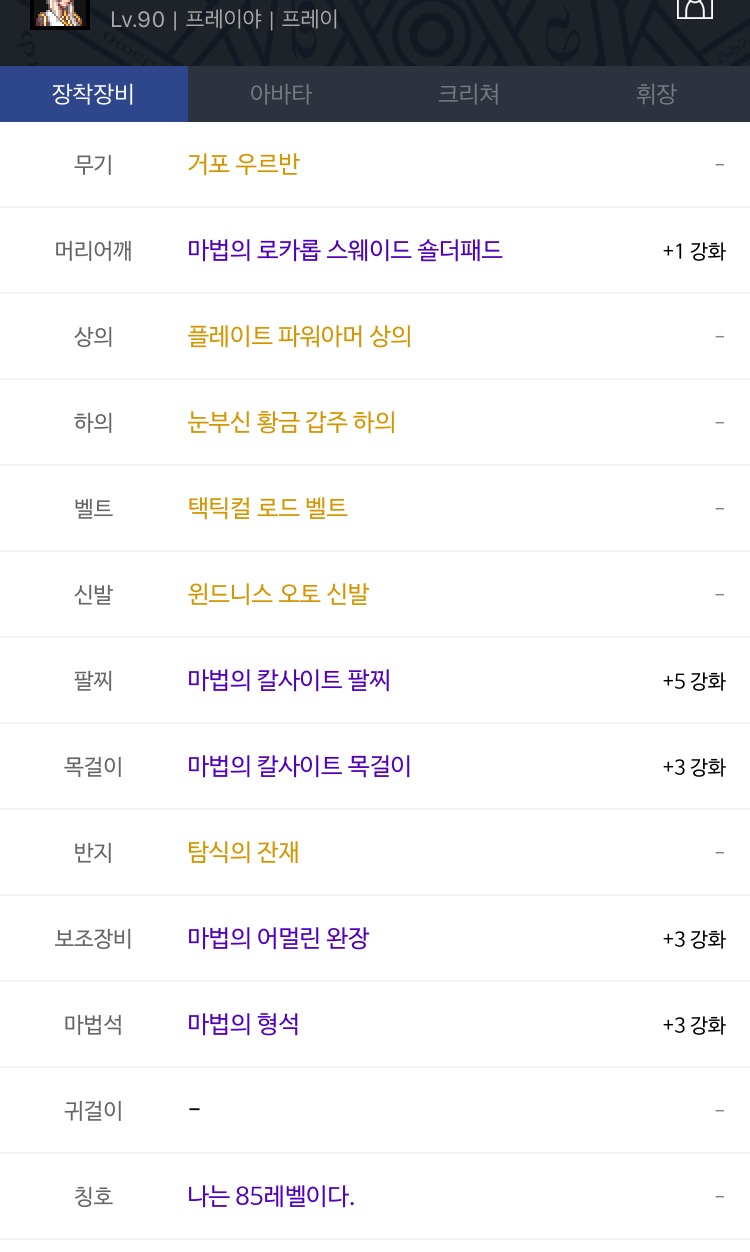Open the 휘장 tab
This screenshot has width=750, height=1252.
point(656,94)
